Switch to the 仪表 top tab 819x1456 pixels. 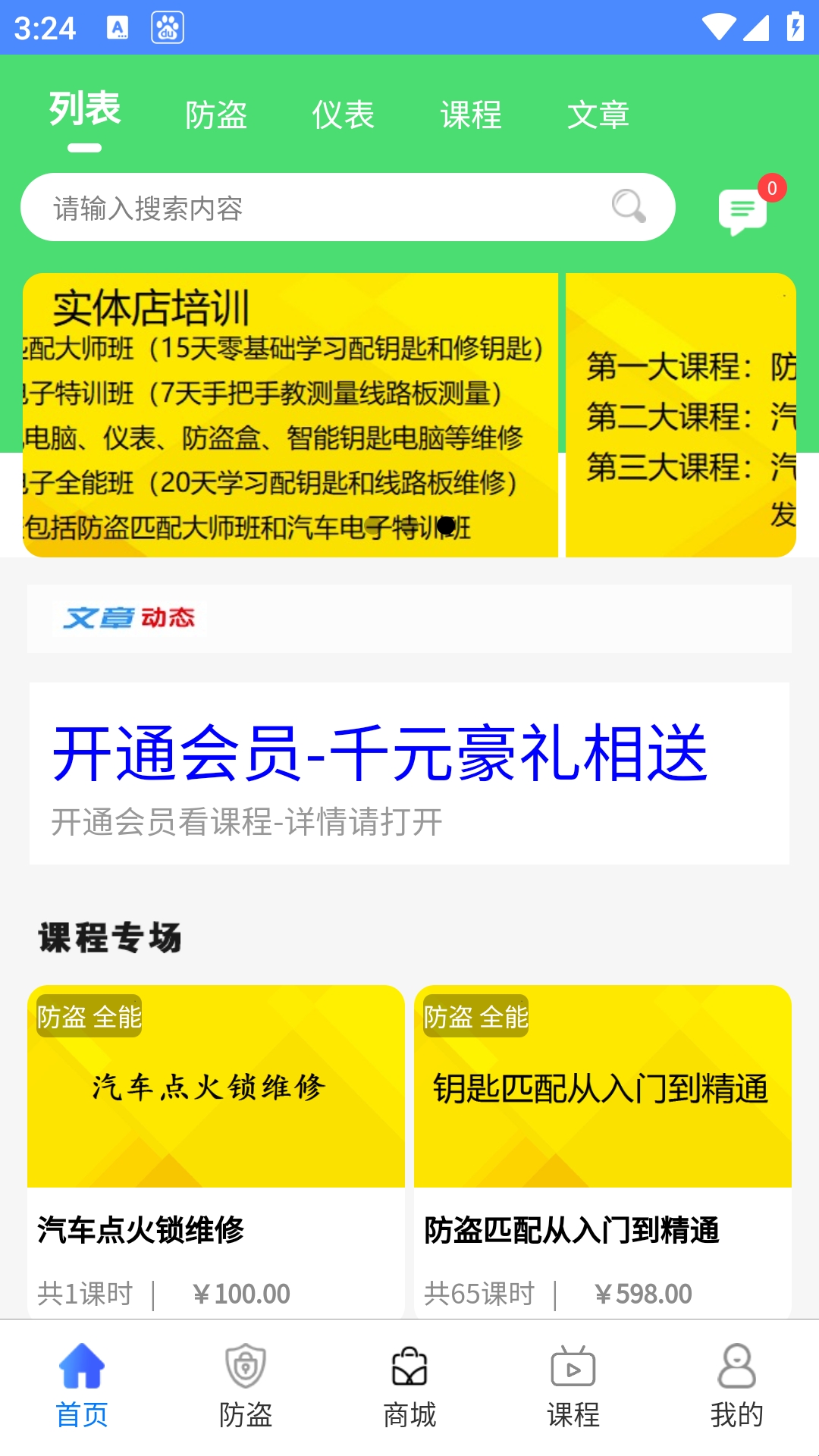pos(344,115)
